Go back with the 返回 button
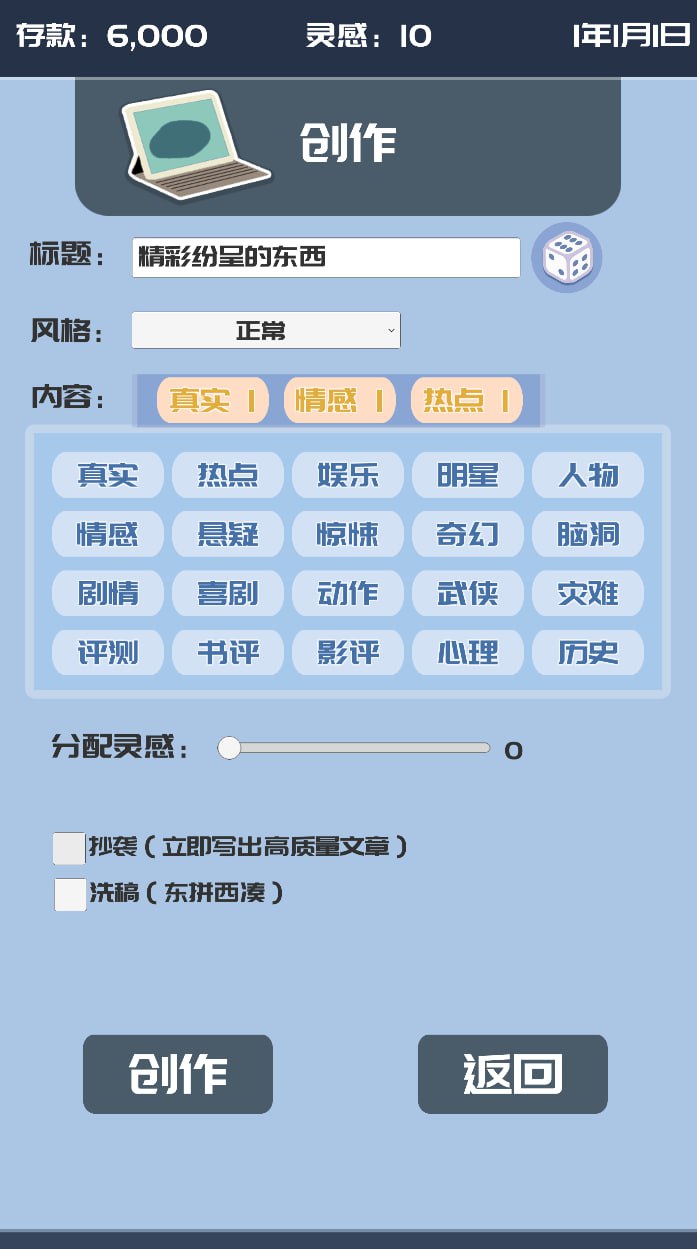 click(x=513, y=1074)
